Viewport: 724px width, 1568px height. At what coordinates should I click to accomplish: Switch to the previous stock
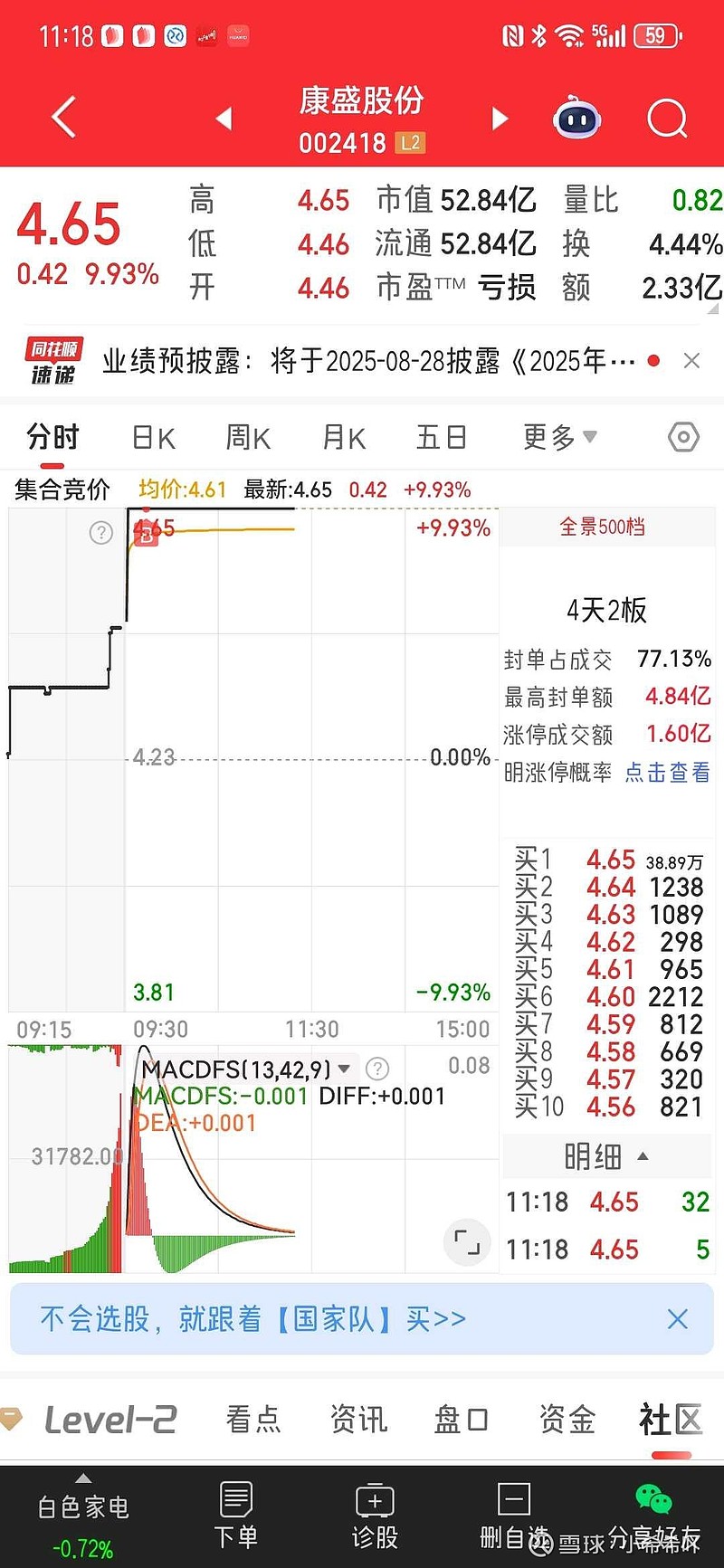[224, 119]
